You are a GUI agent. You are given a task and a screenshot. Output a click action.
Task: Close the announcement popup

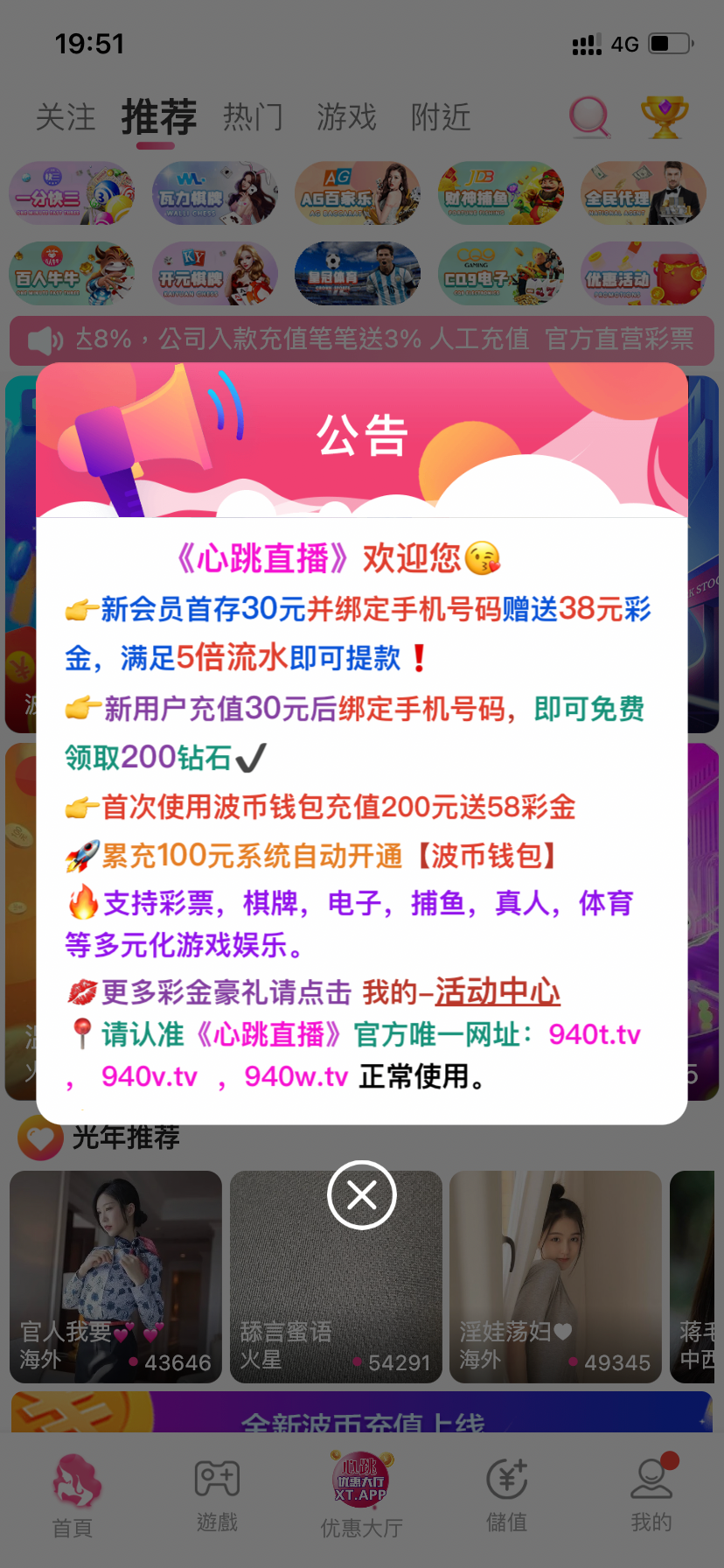click(361, 1194)
